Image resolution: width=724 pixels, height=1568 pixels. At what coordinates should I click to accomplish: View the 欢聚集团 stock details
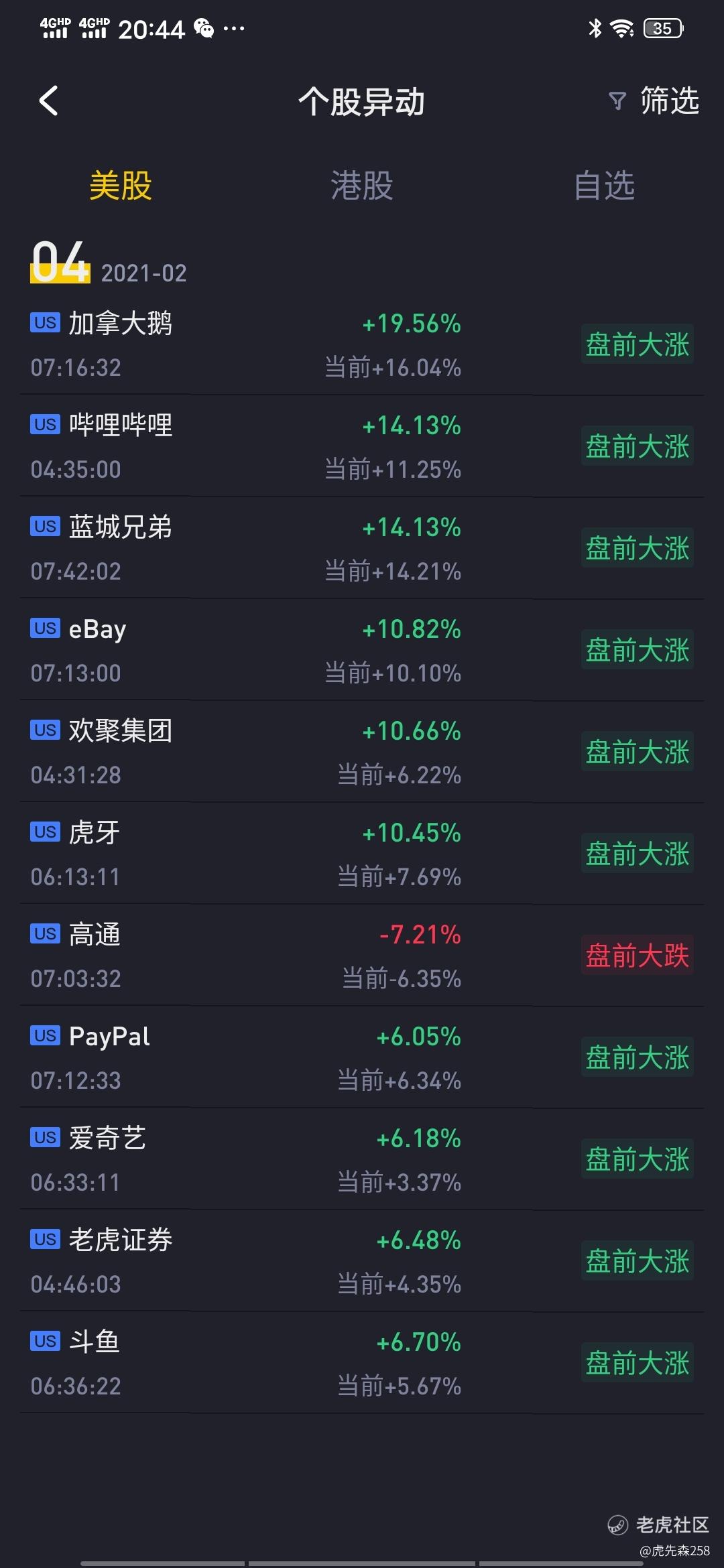[x=362, y=752]
